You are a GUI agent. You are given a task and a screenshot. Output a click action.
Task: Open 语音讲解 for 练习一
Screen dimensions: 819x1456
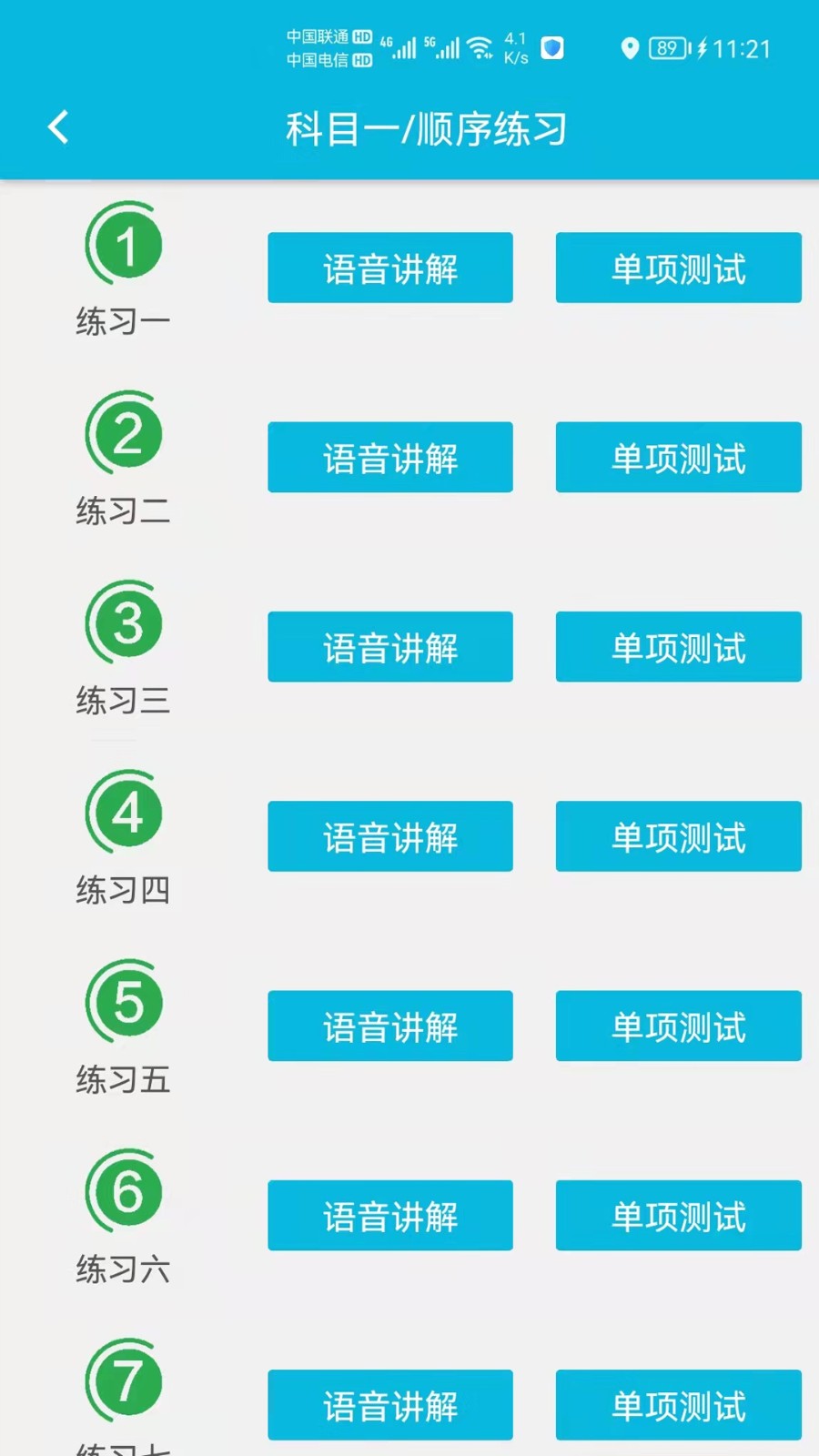(389, 268)
